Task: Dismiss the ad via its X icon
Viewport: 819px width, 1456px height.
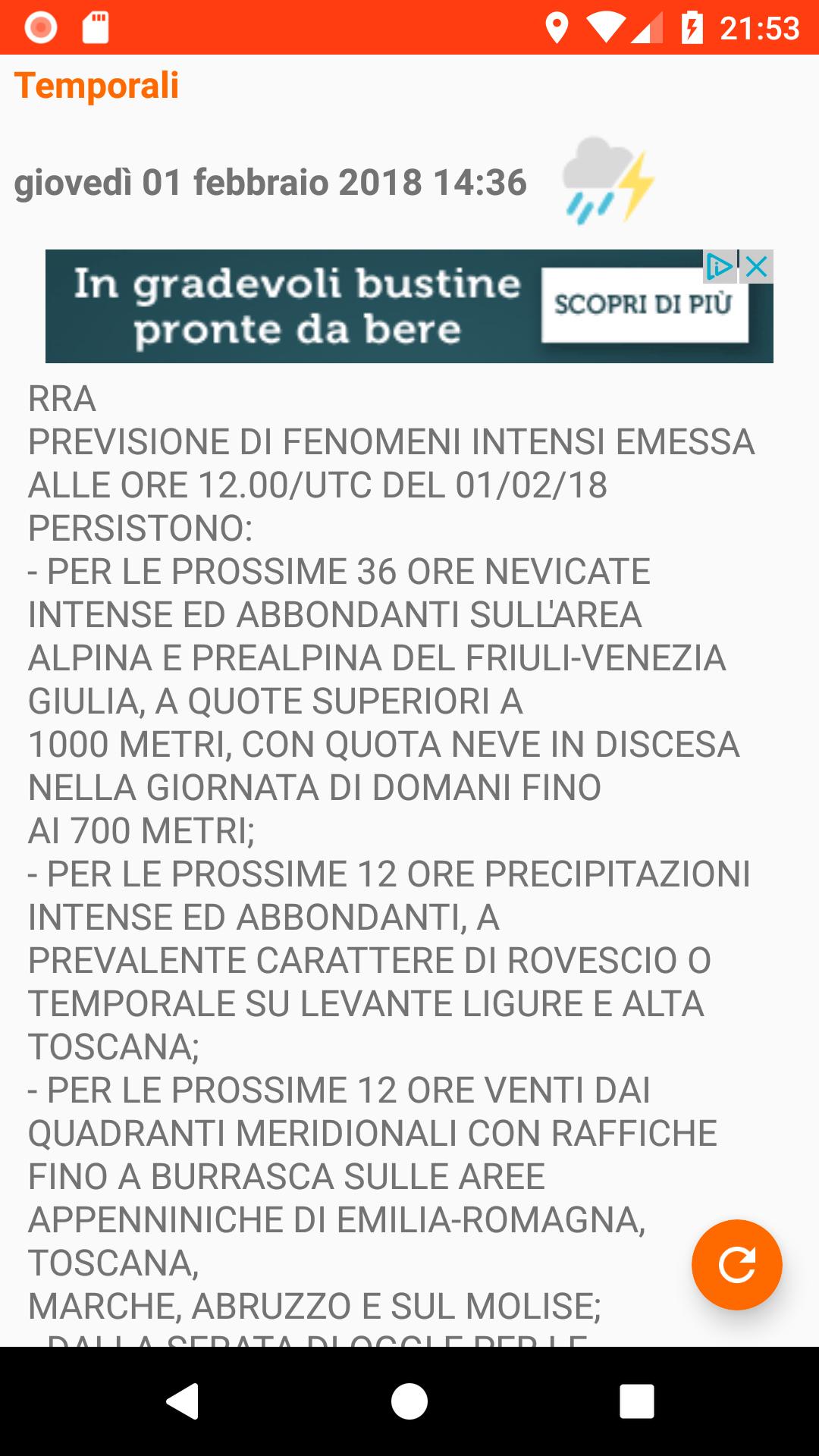Action: point(755,267)
